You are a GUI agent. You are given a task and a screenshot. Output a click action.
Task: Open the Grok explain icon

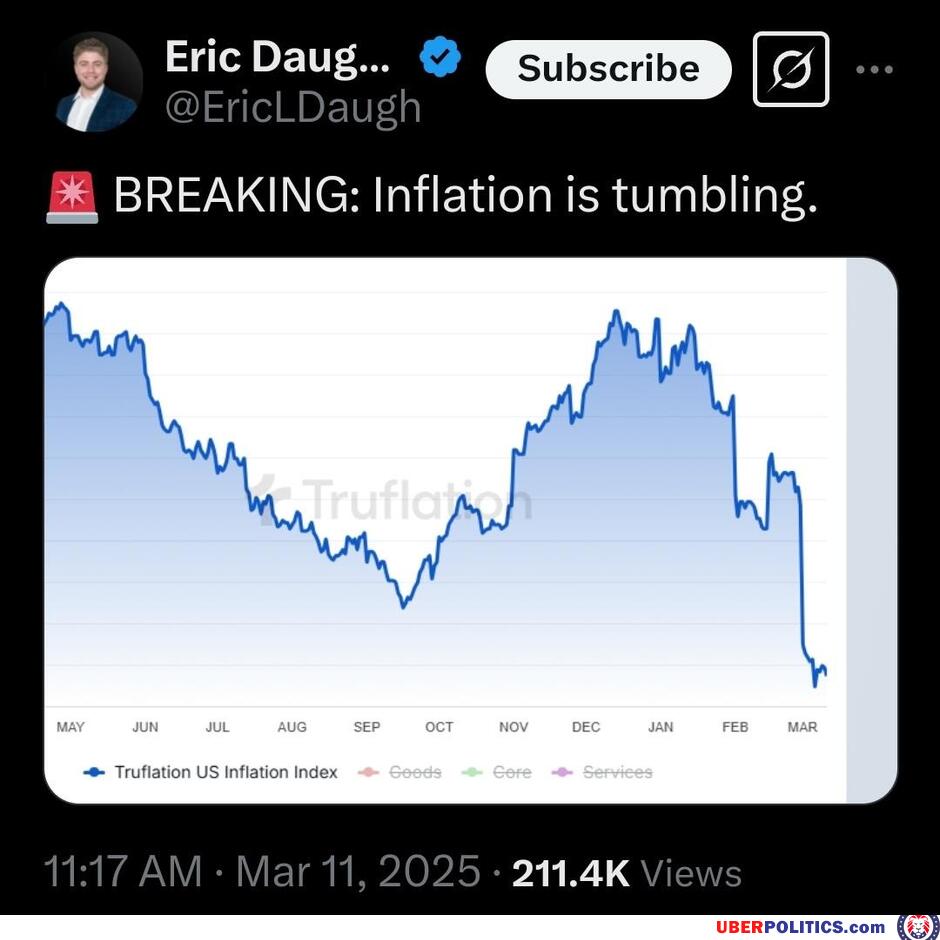[x=790, y=69]
